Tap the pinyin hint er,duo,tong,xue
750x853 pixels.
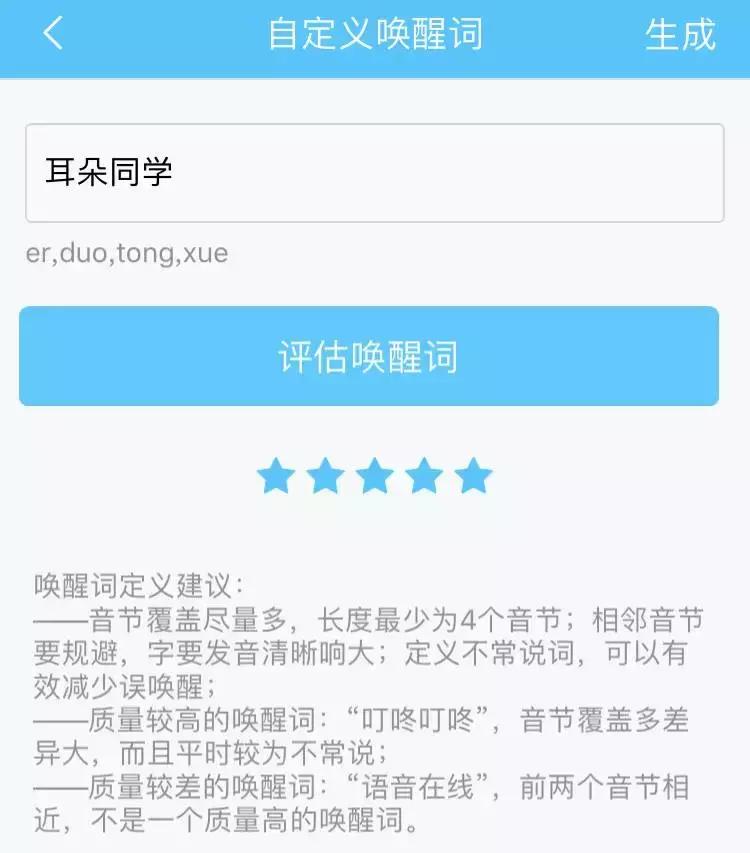(x=125, y=253)
